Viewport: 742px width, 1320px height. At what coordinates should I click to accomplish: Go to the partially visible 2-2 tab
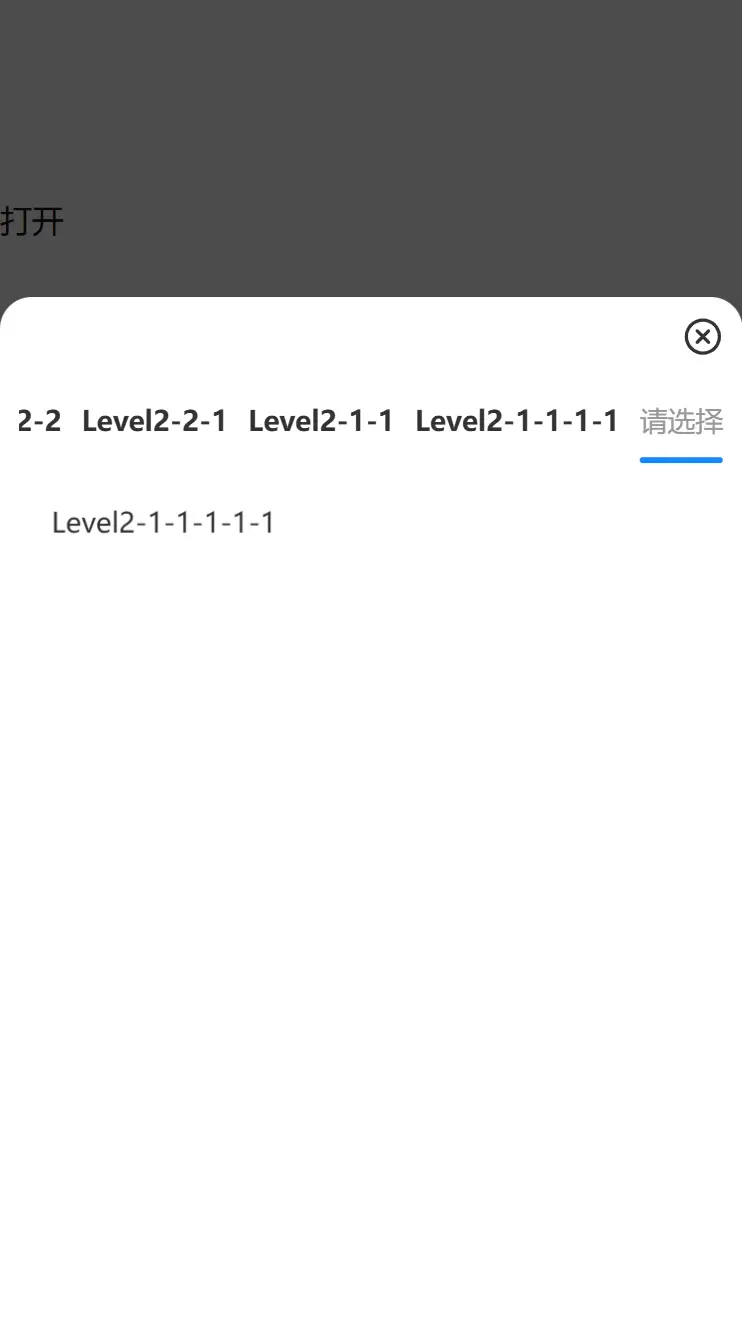coord(39,421)
